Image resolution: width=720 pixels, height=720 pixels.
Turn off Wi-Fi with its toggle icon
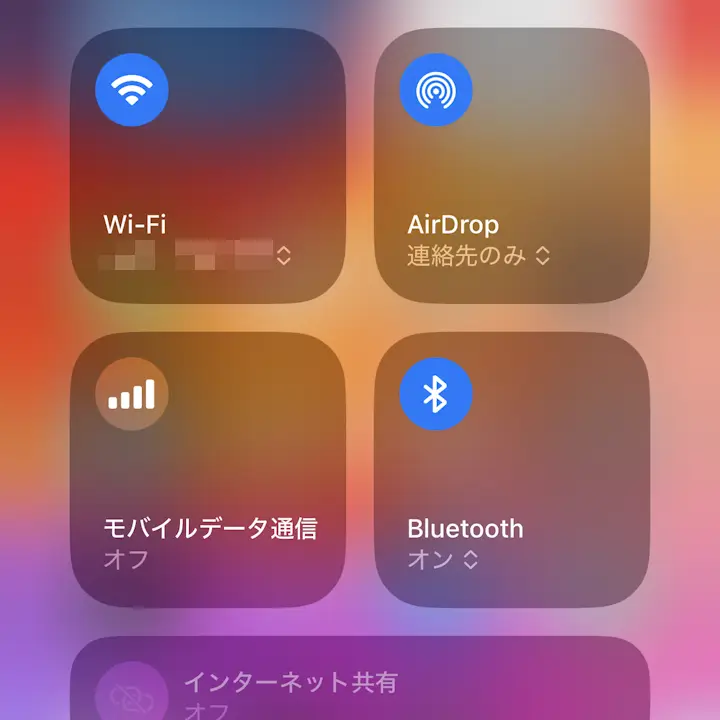132,91
